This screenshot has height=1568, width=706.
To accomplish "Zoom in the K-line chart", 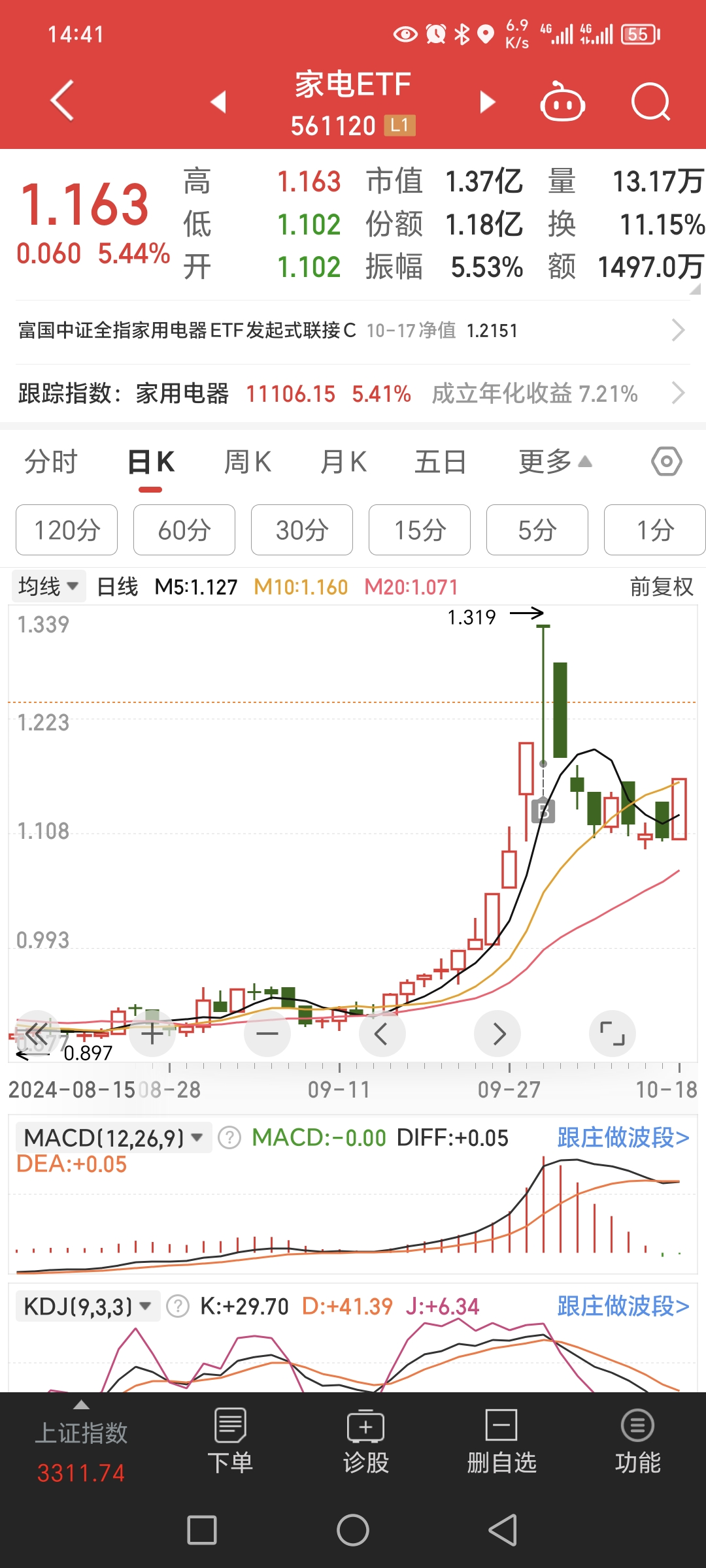I will [x=152, y=1034].
